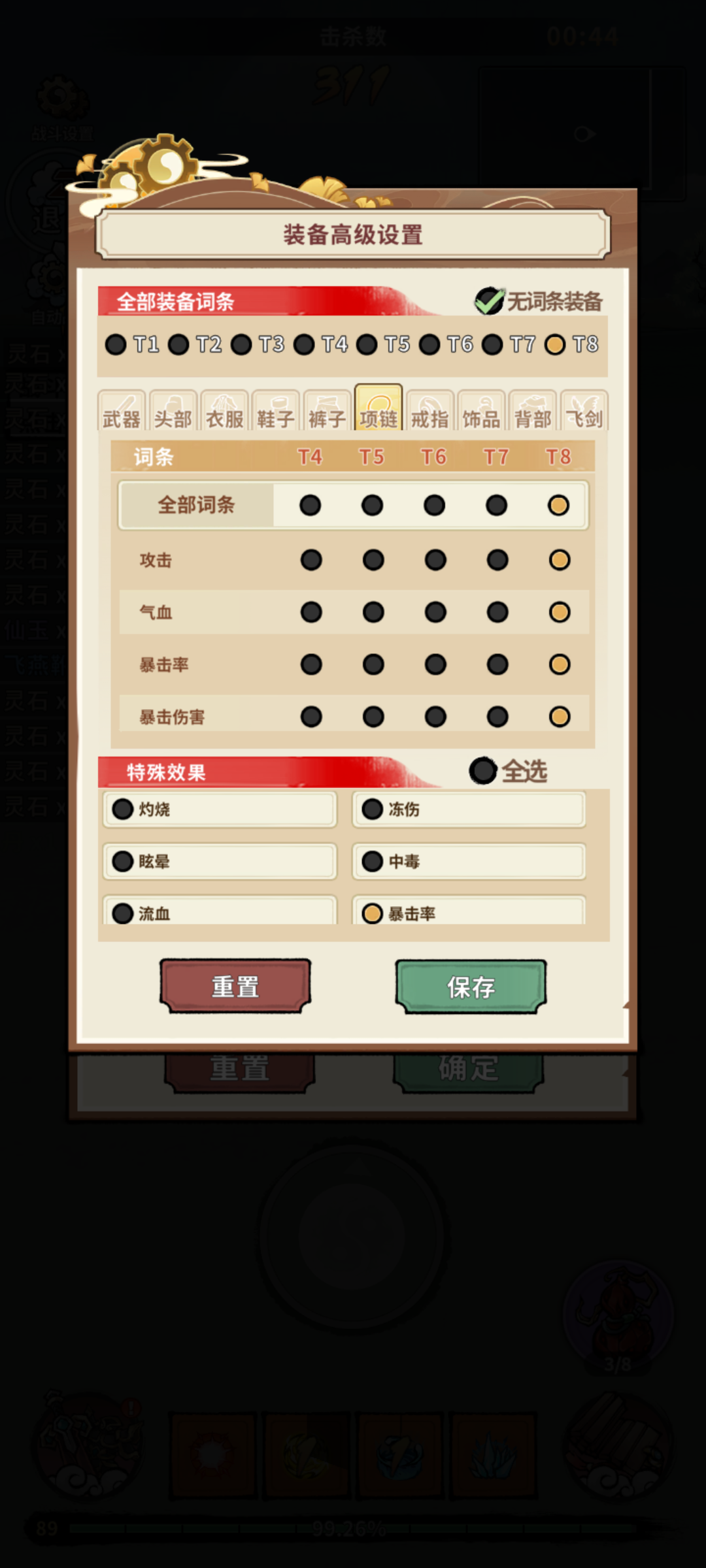Select T8 on the 全部词条 row
Screen dimensions: 706x1568
(x=559, y=505)
